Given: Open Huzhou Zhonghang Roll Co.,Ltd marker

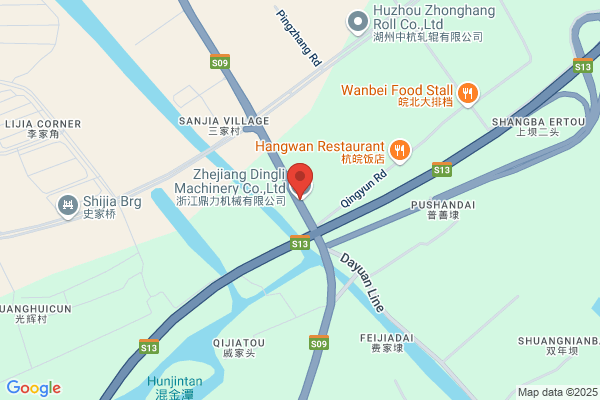Looking at the screenshot, I should (358, 22).
